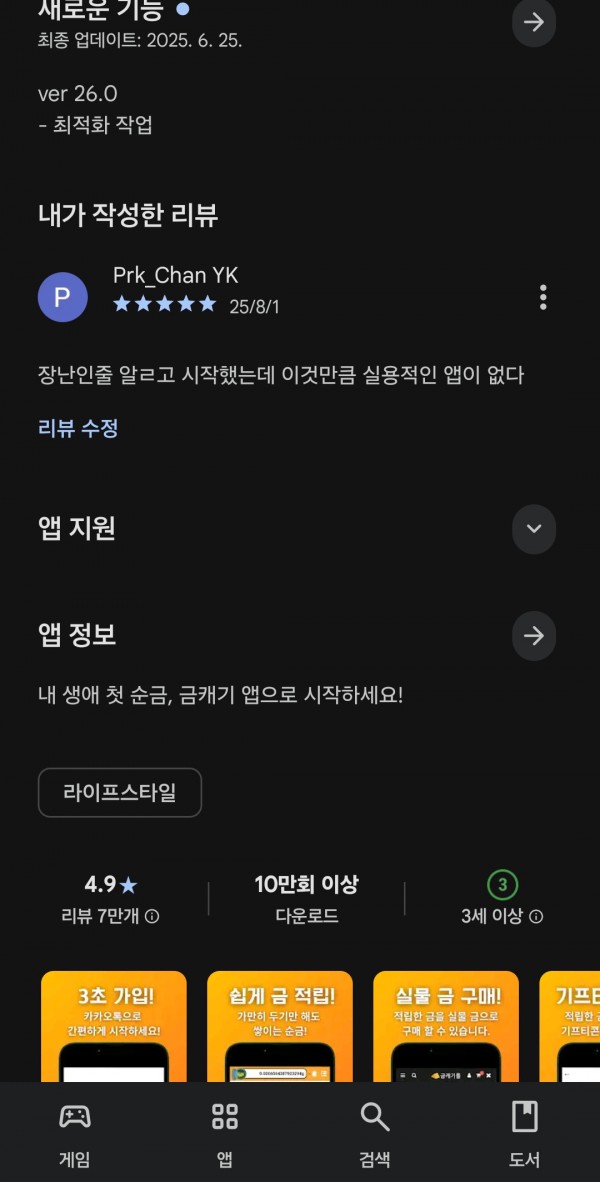Open the 3초 가입 screenshot
Image resolution: width=600 pixels, height=1182 pixels.
(114, 1027)
